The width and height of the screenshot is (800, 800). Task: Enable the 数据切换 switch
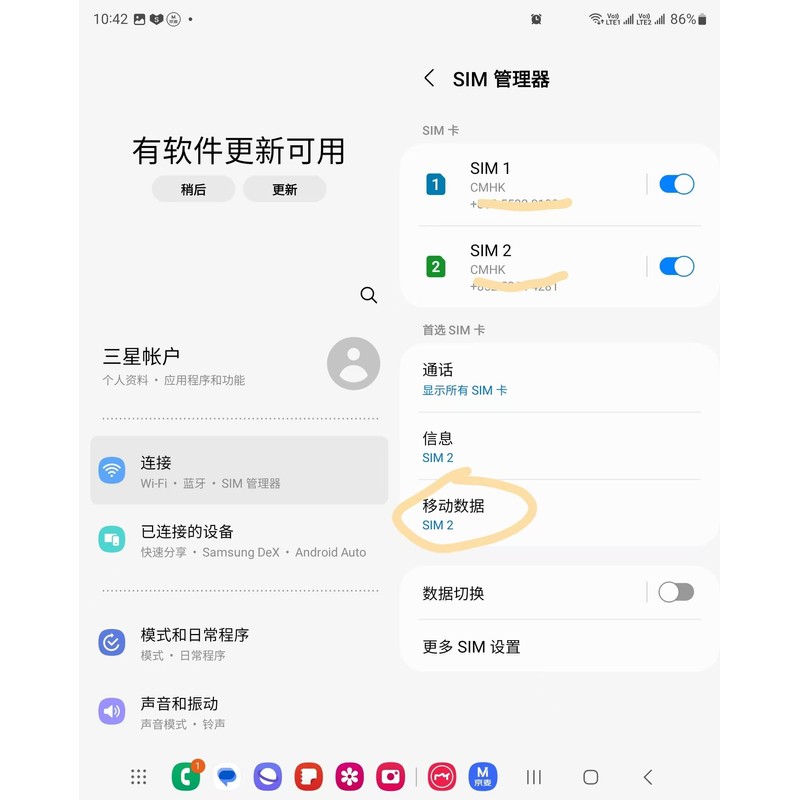676,592
